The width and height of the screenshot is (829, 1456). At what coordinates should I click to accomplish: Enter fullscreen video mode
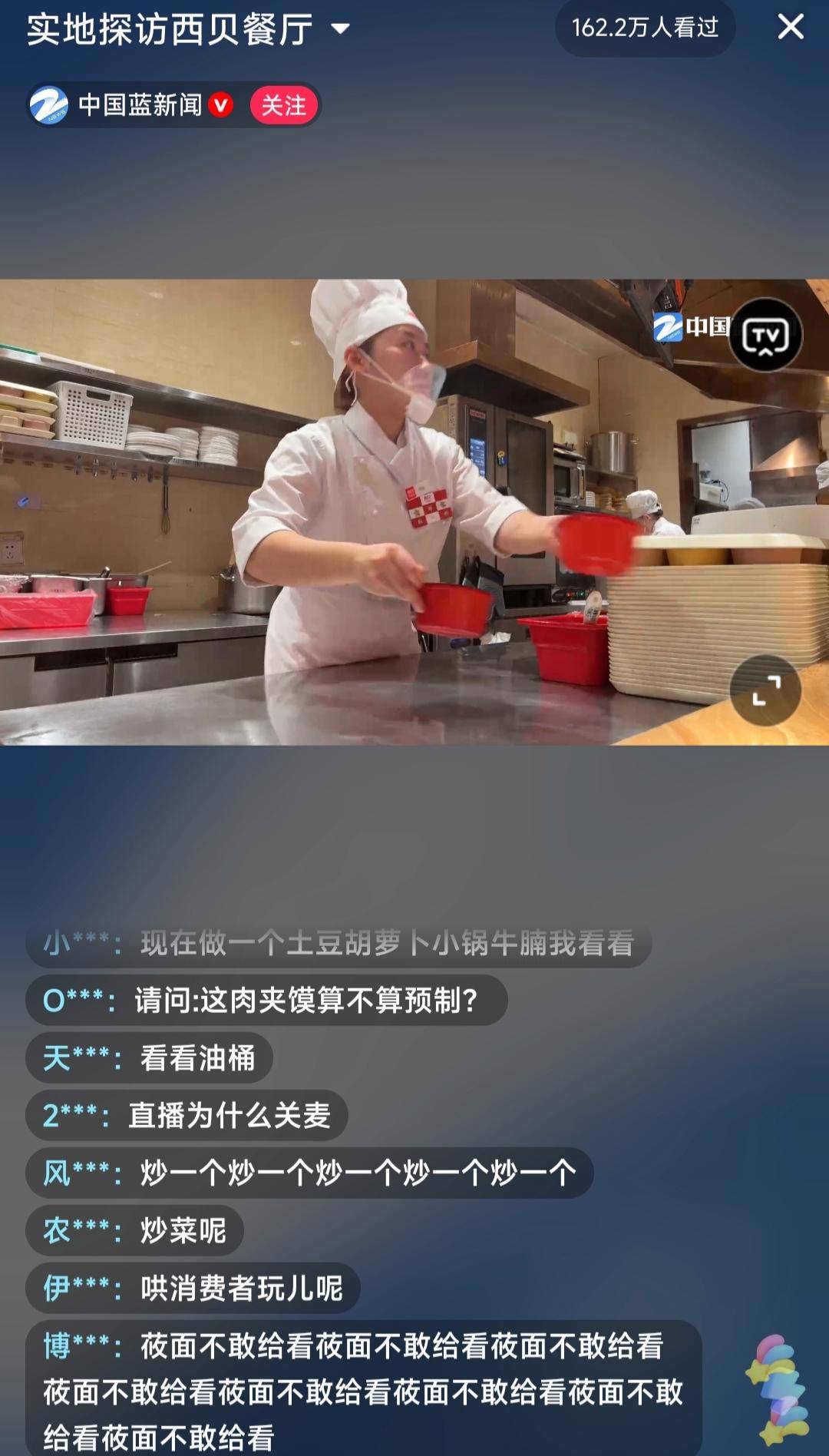tap(765, 690)
